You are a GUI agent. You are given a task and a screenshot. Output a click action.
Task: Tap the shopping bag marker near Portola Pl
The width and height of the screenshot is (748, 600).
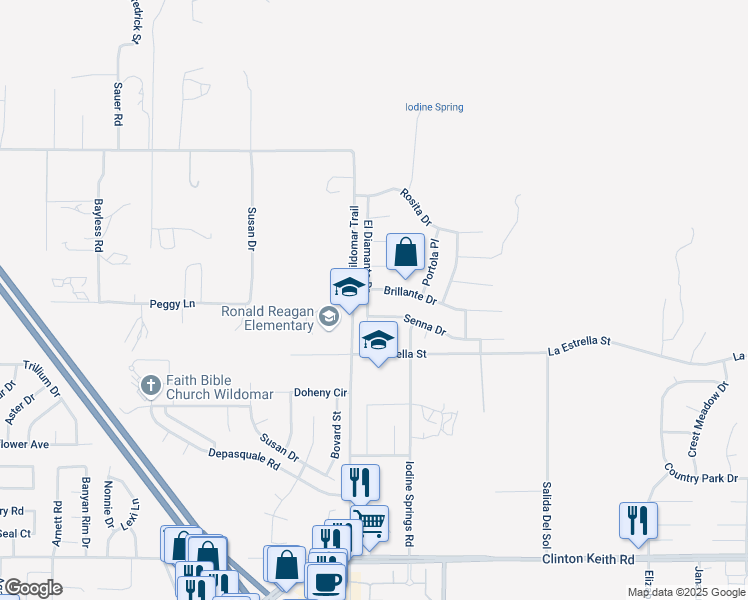click(405, 255)
